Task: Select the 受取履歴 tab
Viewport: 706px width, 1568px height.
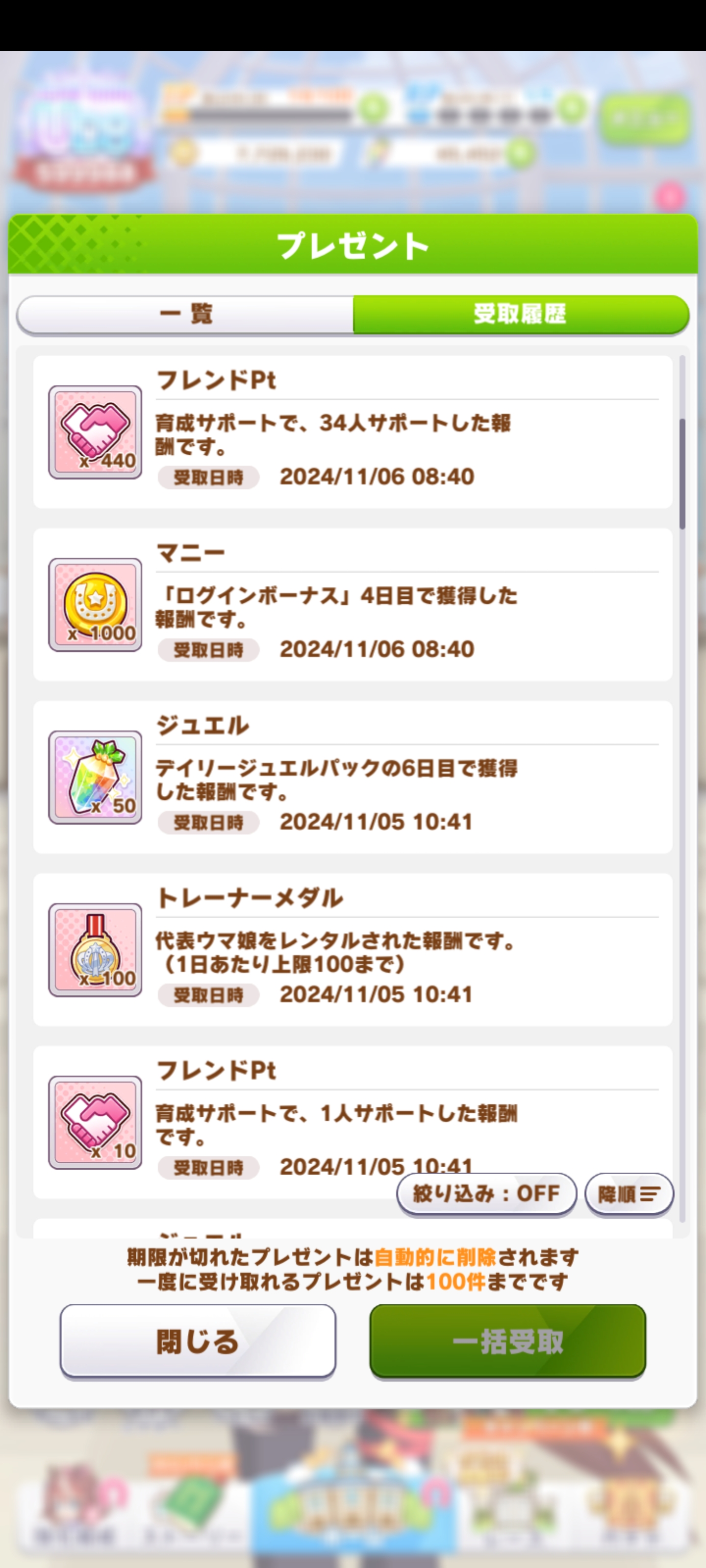Action: [x=521, y=314]
